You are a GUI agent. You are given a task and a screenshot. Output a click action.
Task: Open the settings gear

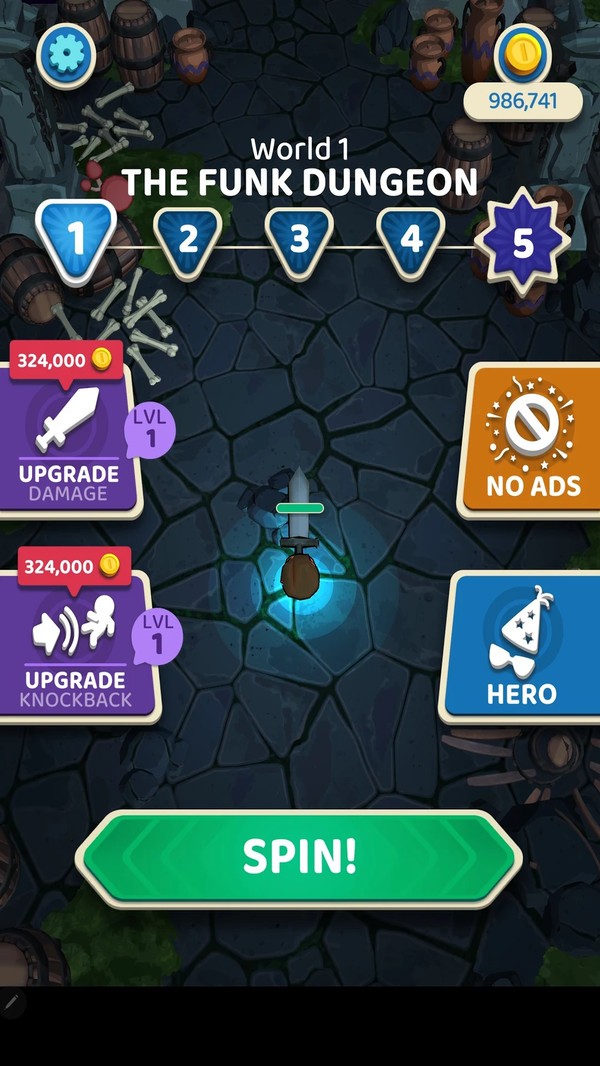pyautogui.click(x=66, y=53)
